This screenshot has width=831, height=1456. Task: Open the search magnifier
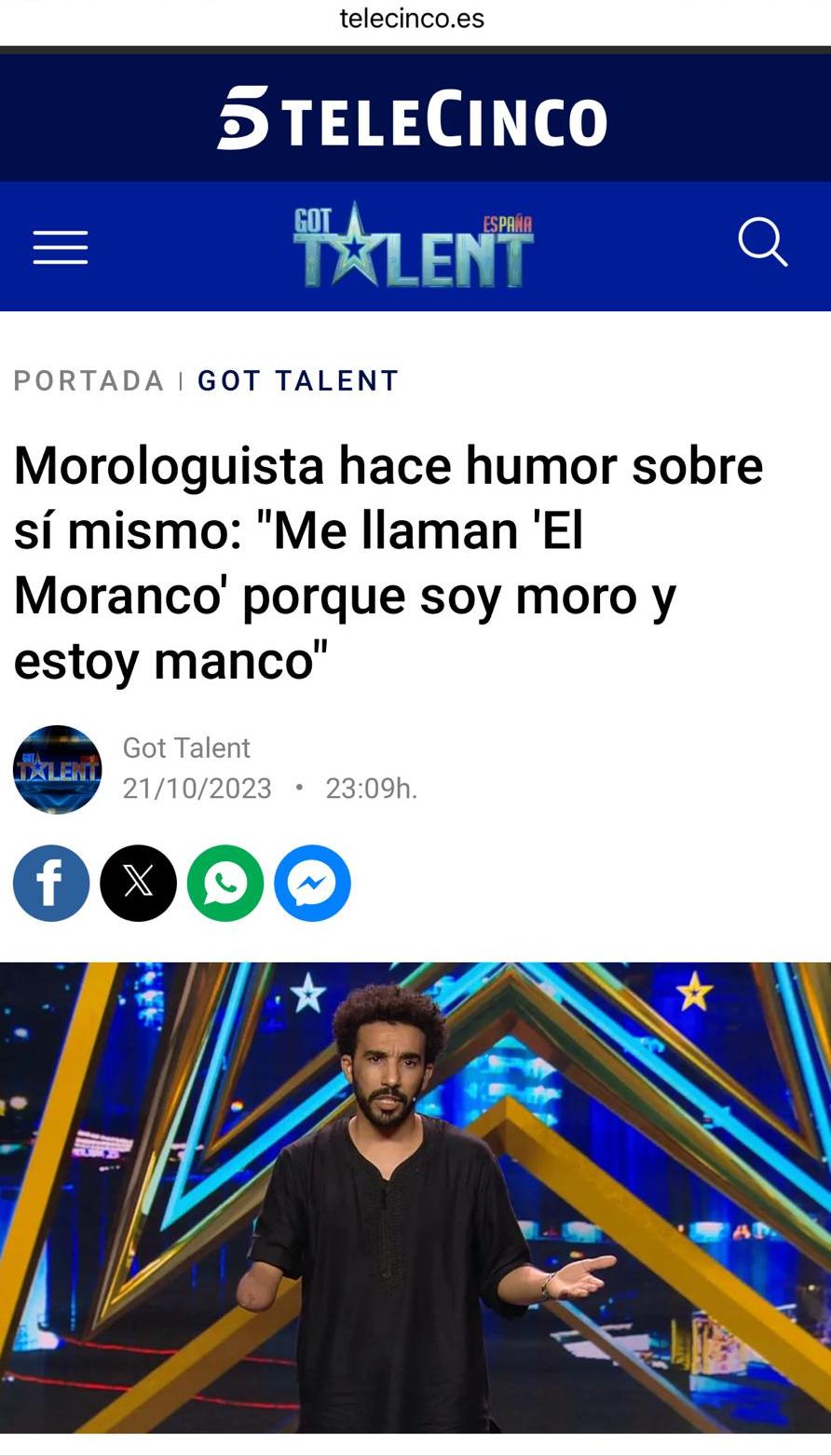click(x=762, y=243)
